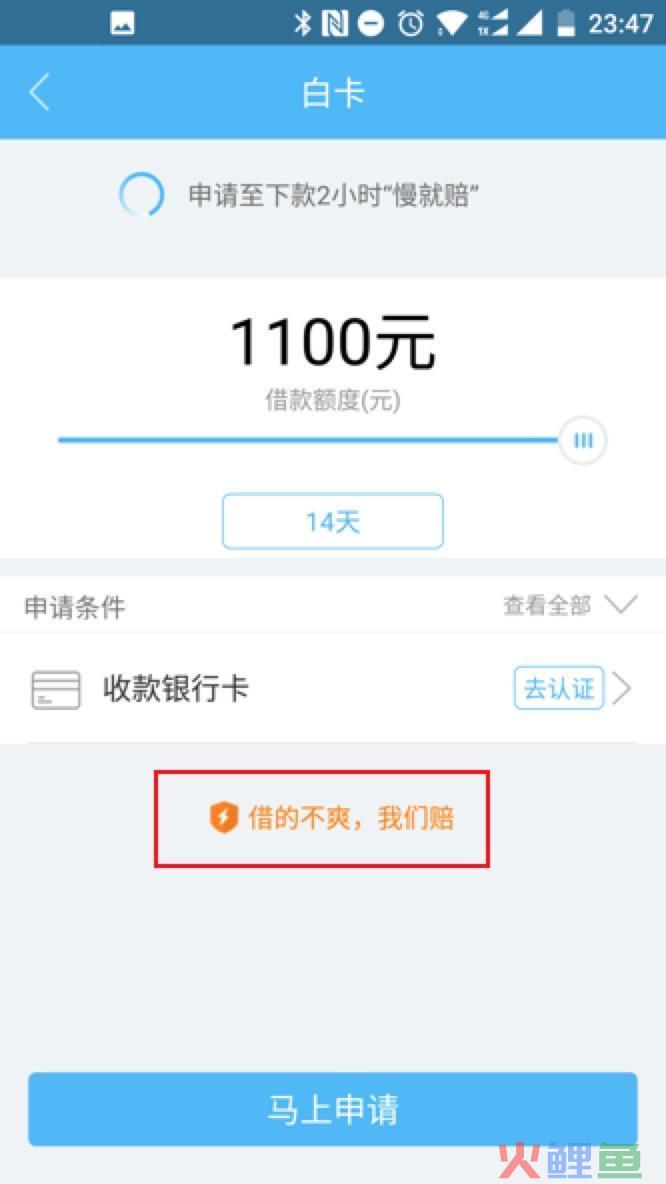Image resolution: width=666 pixels, height=1184 pixels.
Task: Tap 去认证 to verify bank card
Action: 558,689
